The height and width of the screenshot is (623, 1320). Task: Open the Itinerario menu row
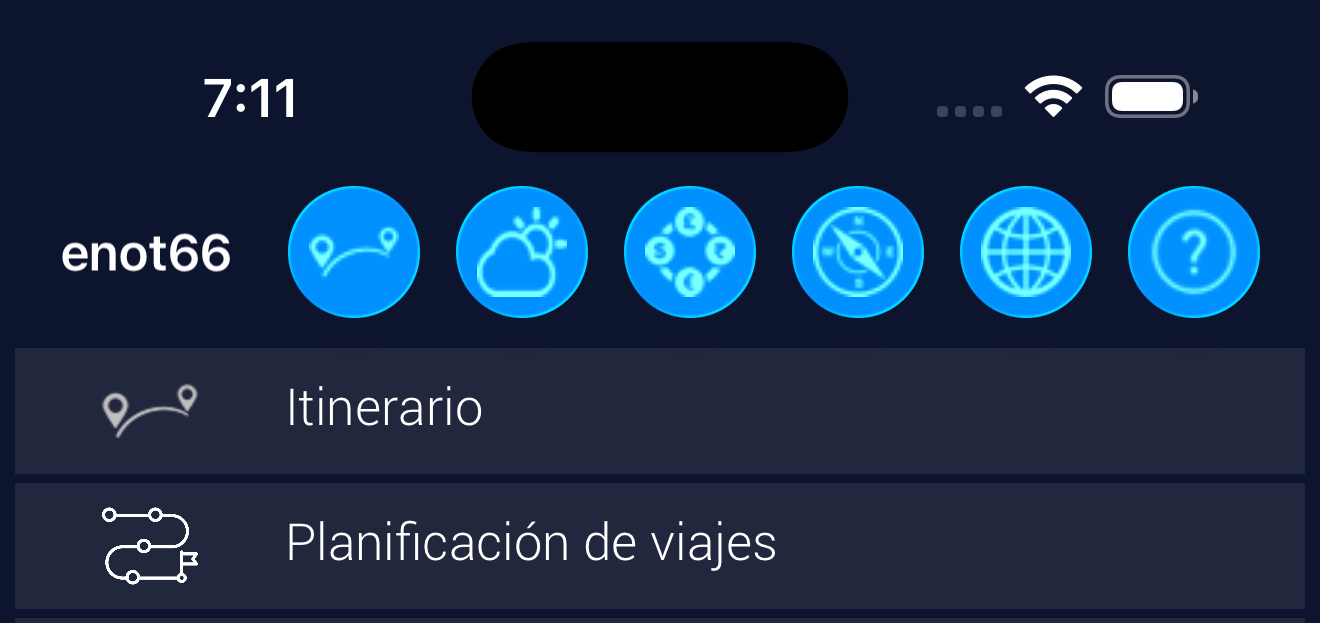pyautogui.click(x=660, y=410)
